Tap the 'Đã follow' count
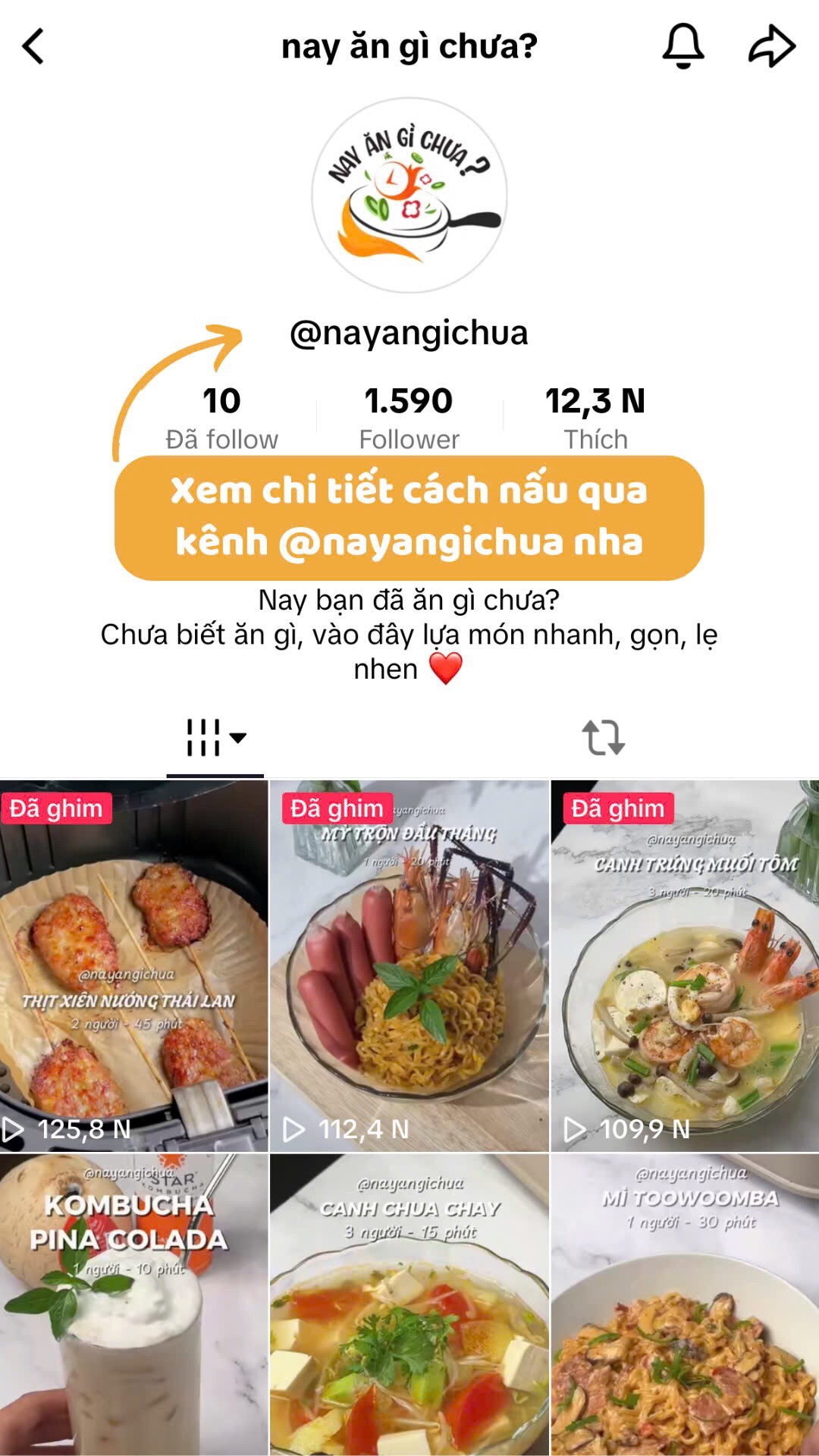819x1456 pixels. pyautogui.click(x=222, y=416)
